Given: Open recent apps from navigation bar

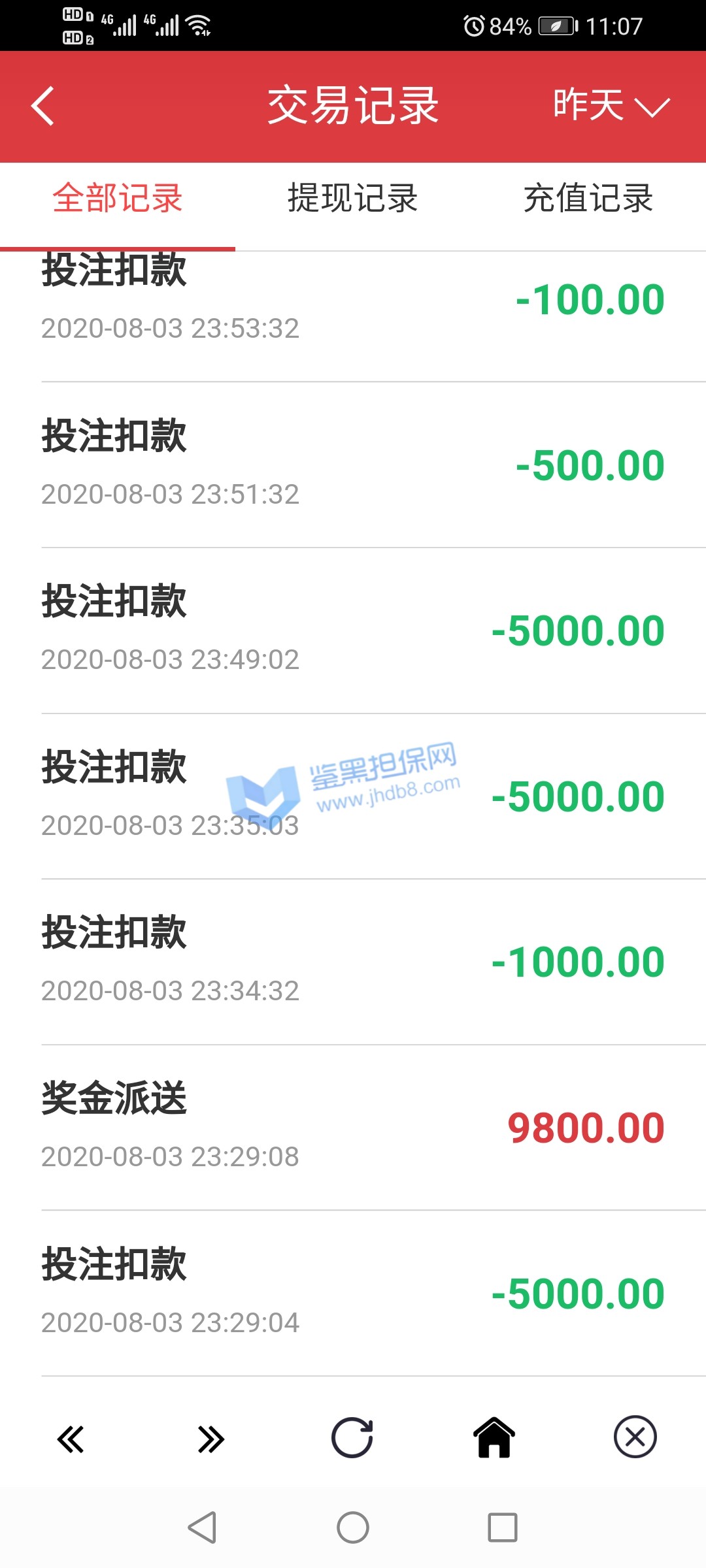Looking at the screenshot, I should 502,1527.
